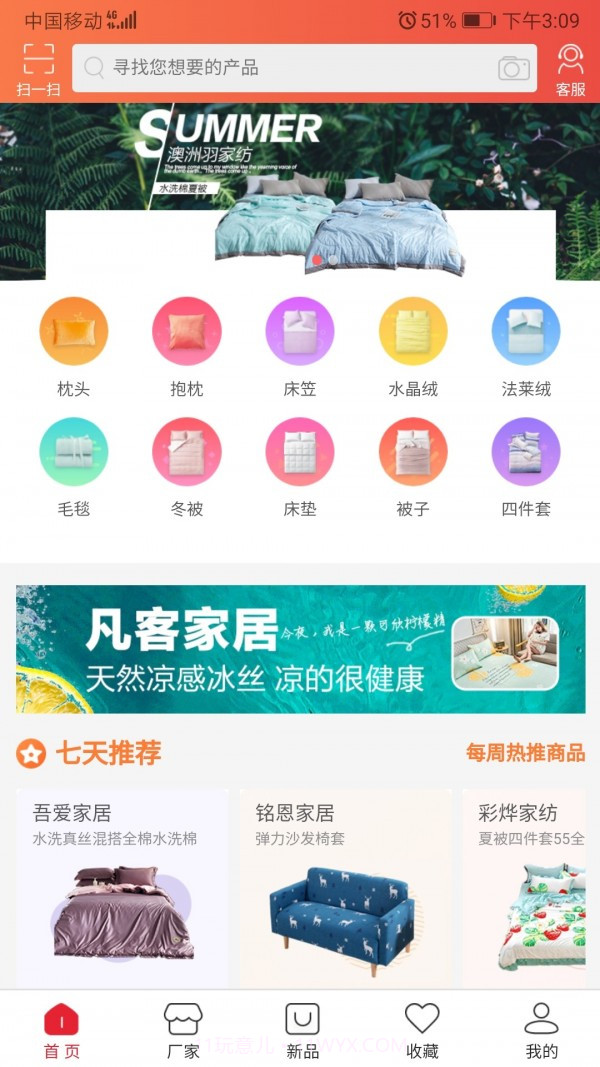
Task: Open the 枕头 category
Action: click(x=73, y=346)
